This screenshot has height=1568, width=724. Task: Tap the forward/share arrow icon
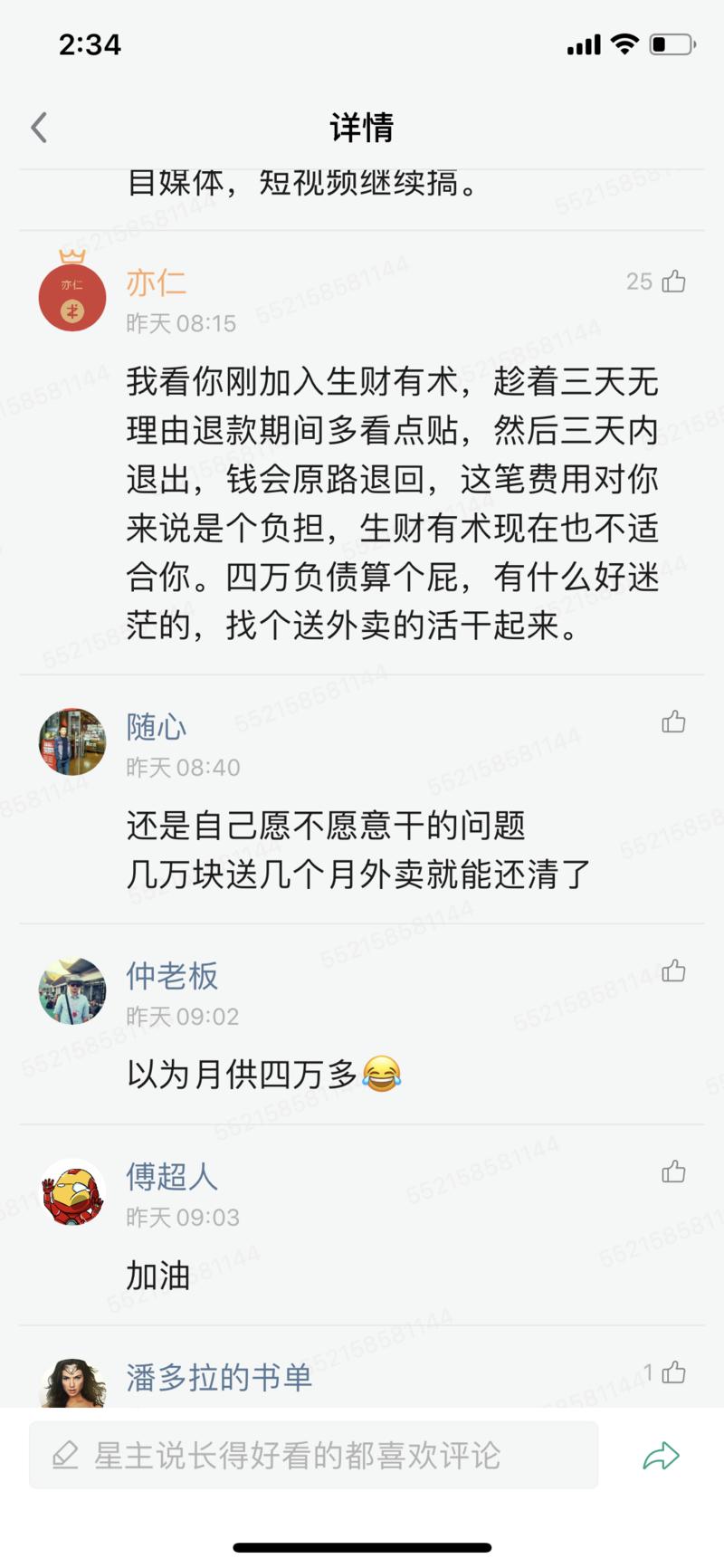click(x=660, y=1457)
